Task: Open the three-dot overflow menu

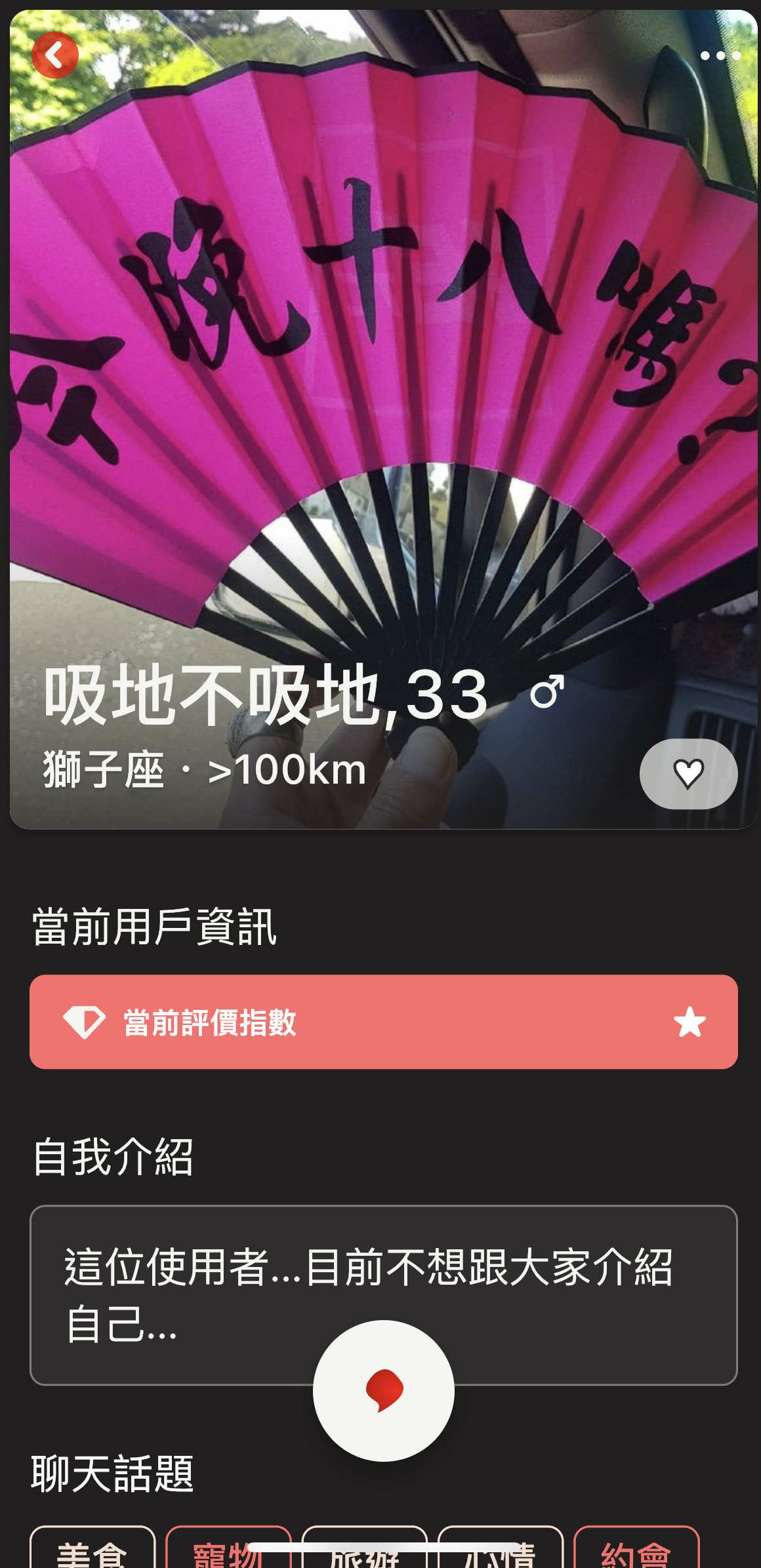Action: (x=720, y=56)
